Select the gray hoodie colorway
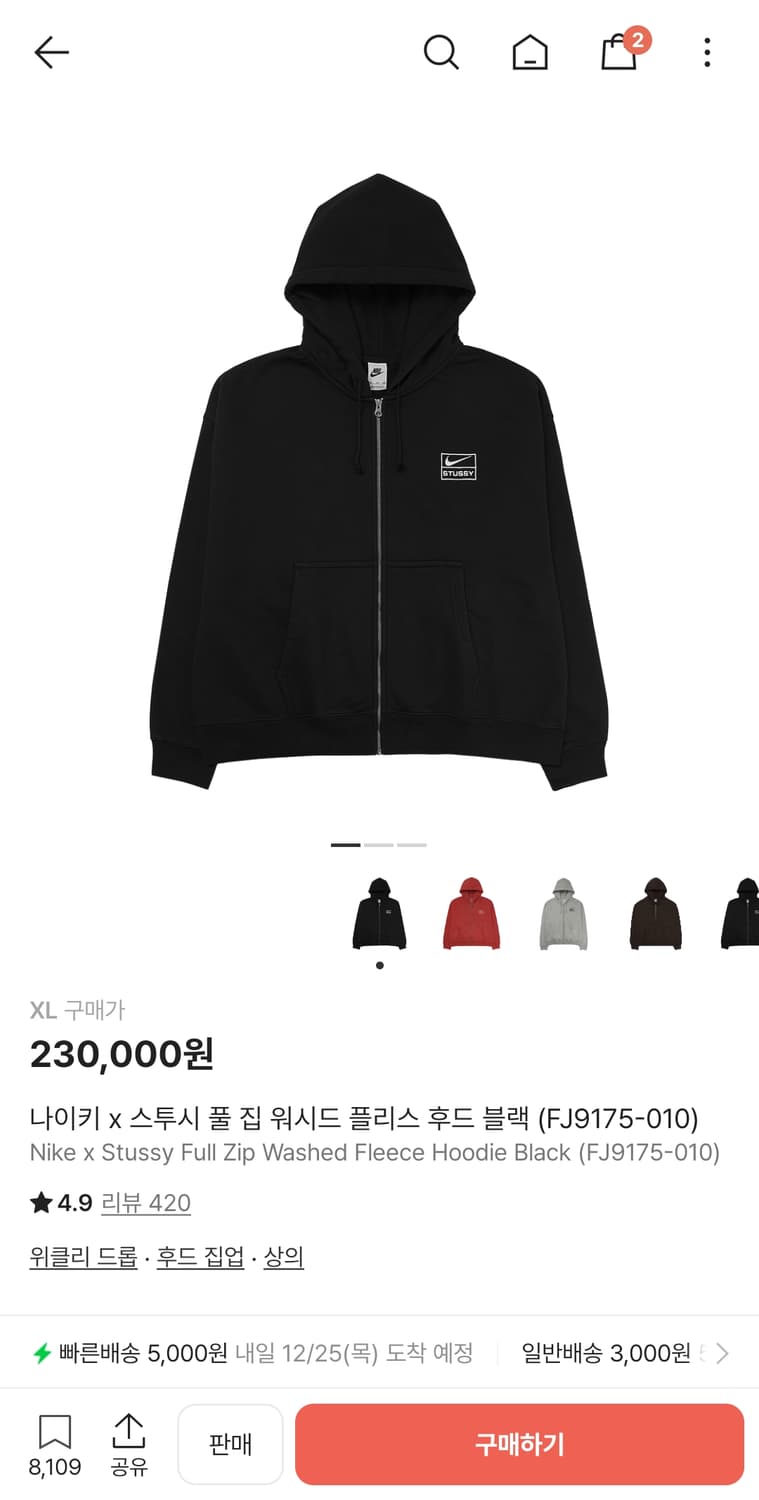 pos(562,913)
